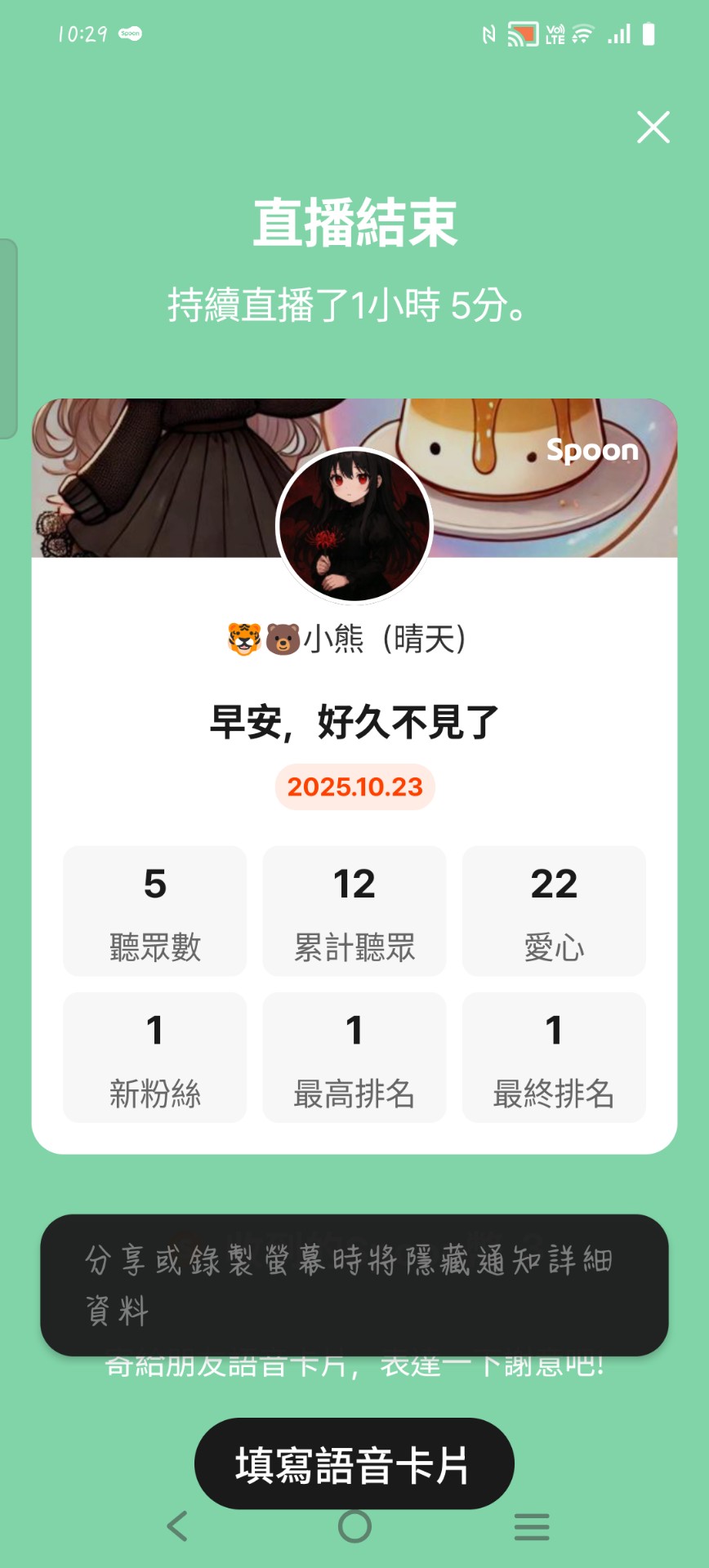The height and width of the screenshot is (1568, 709).
Task: Go back using the system back button
Action: 177,1526
